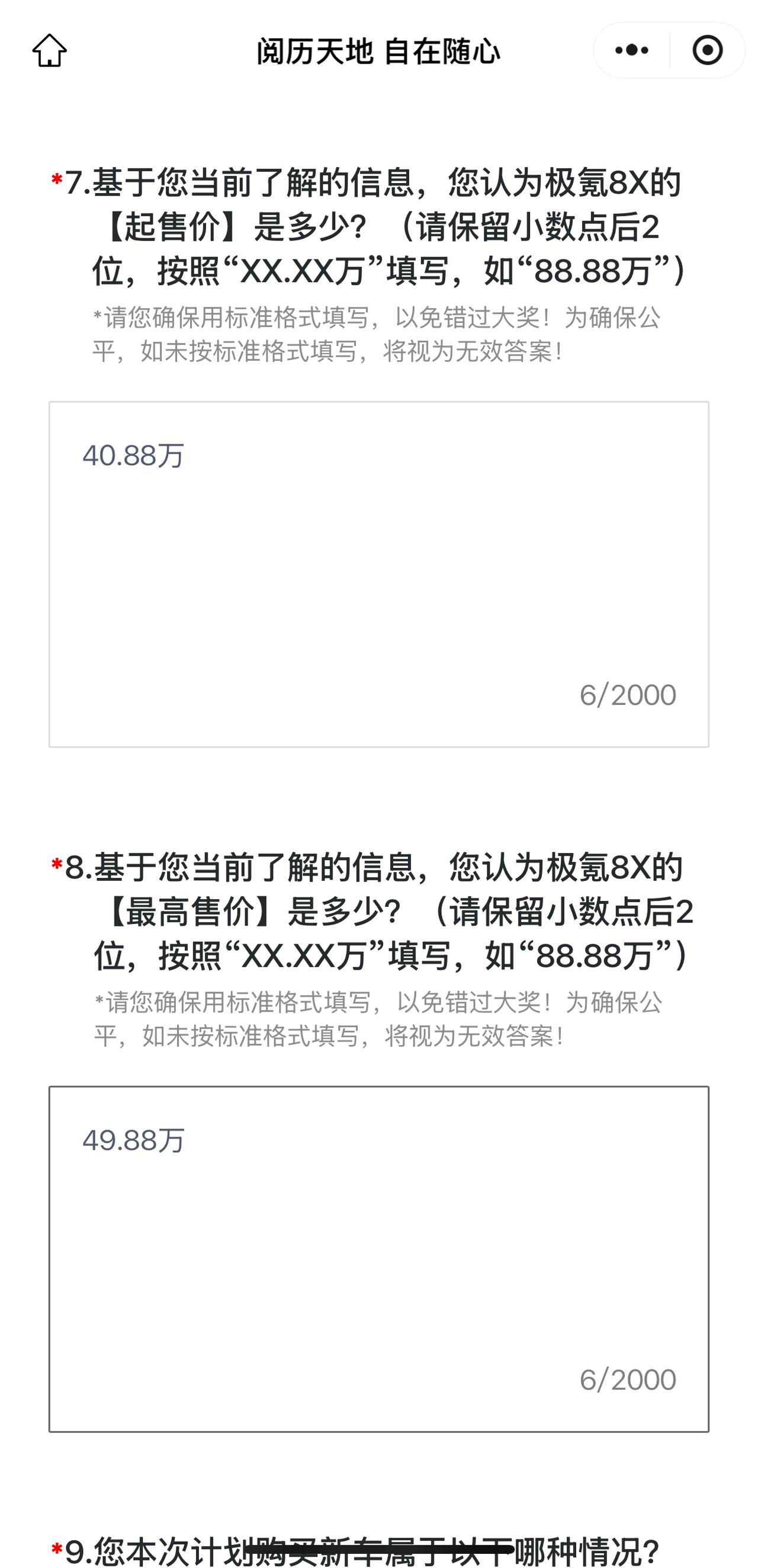The width and height of the screenshot is (758, 1568).
Task: Click the 6/2000 character counter for question 7
Action: click(627, 697)
